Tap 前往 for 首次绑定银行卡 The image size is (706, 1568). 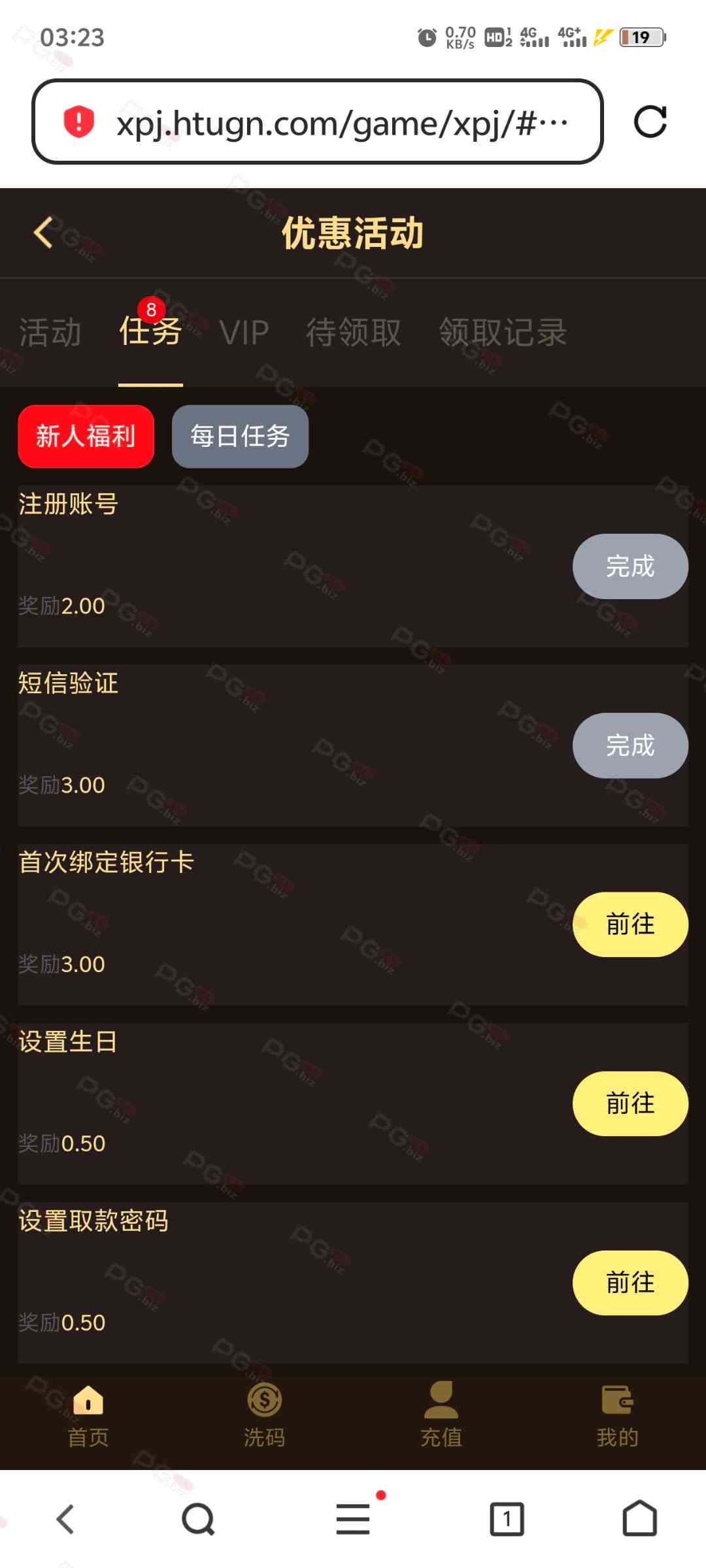(630, 924)
